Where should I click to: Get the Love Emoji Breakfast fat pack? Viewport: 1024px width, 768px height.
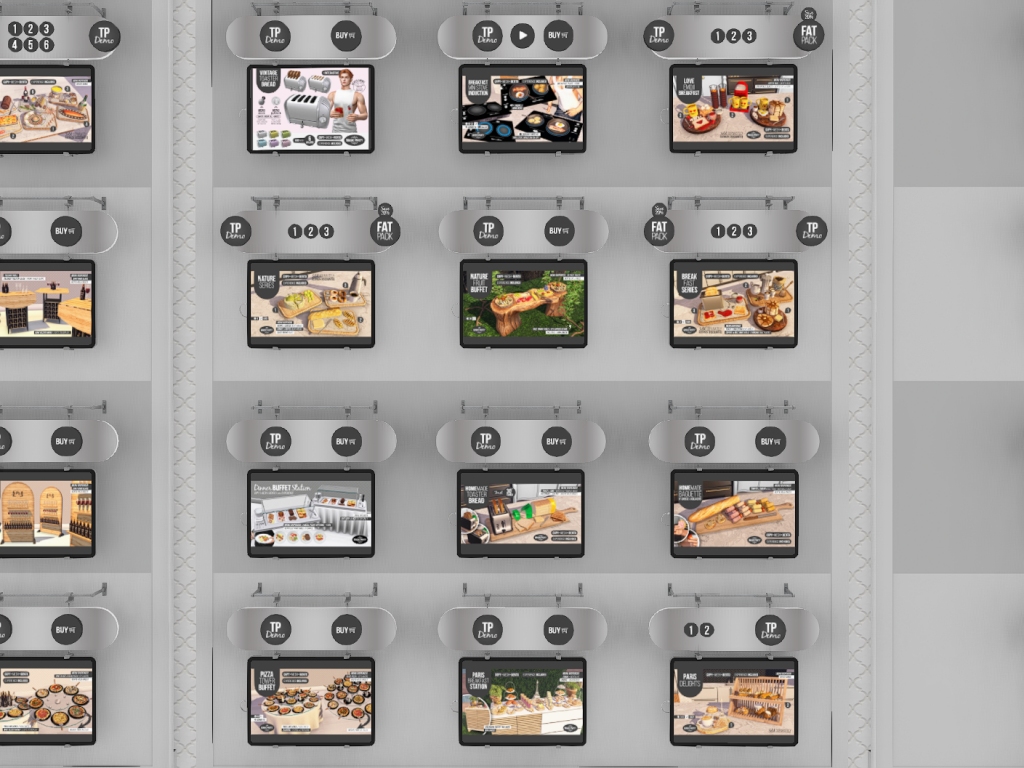[808, 36]
